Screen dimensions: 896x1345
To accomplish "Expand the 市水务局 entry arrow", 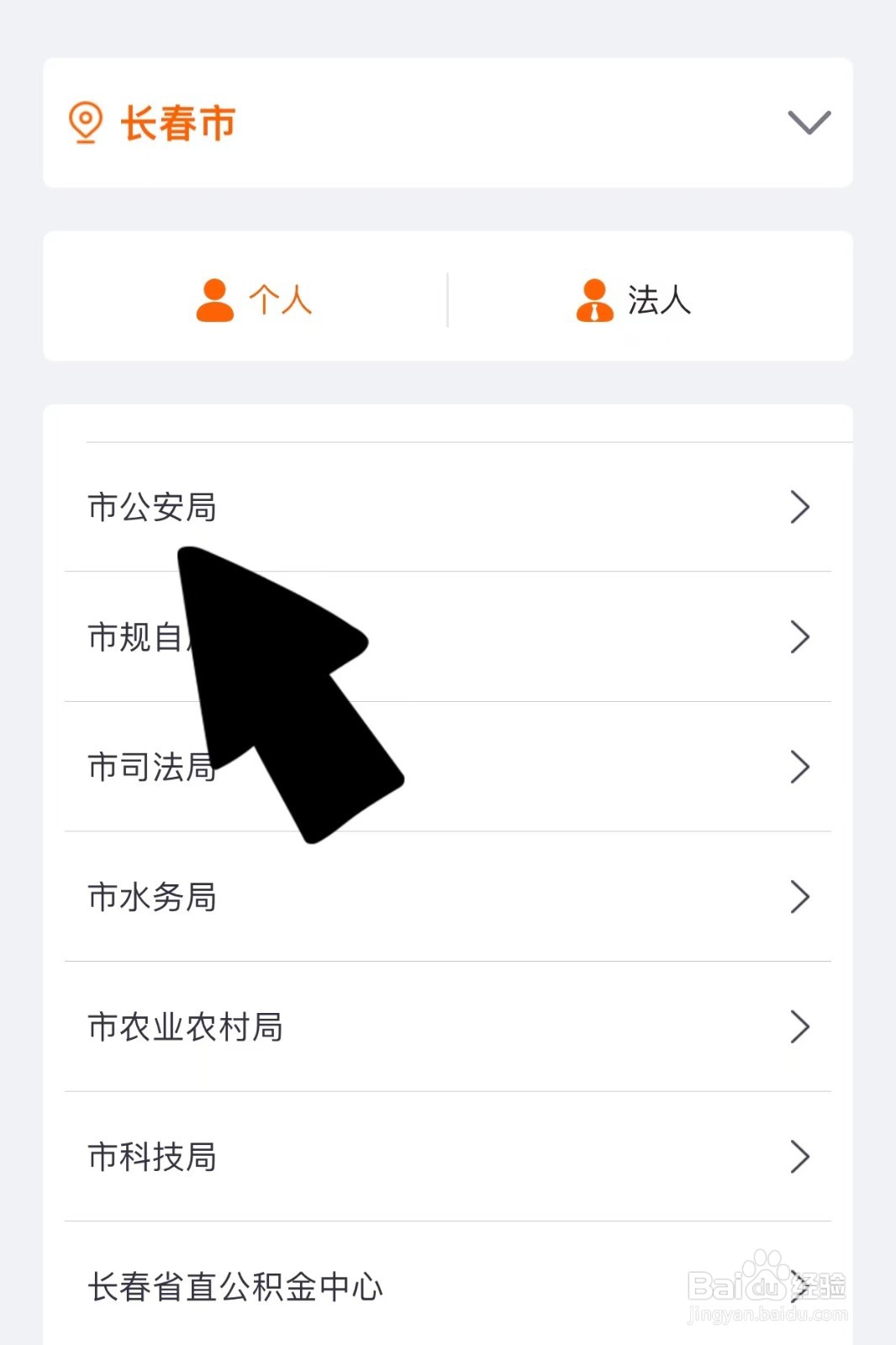I will pyautogui.click(x=798, y=897).
